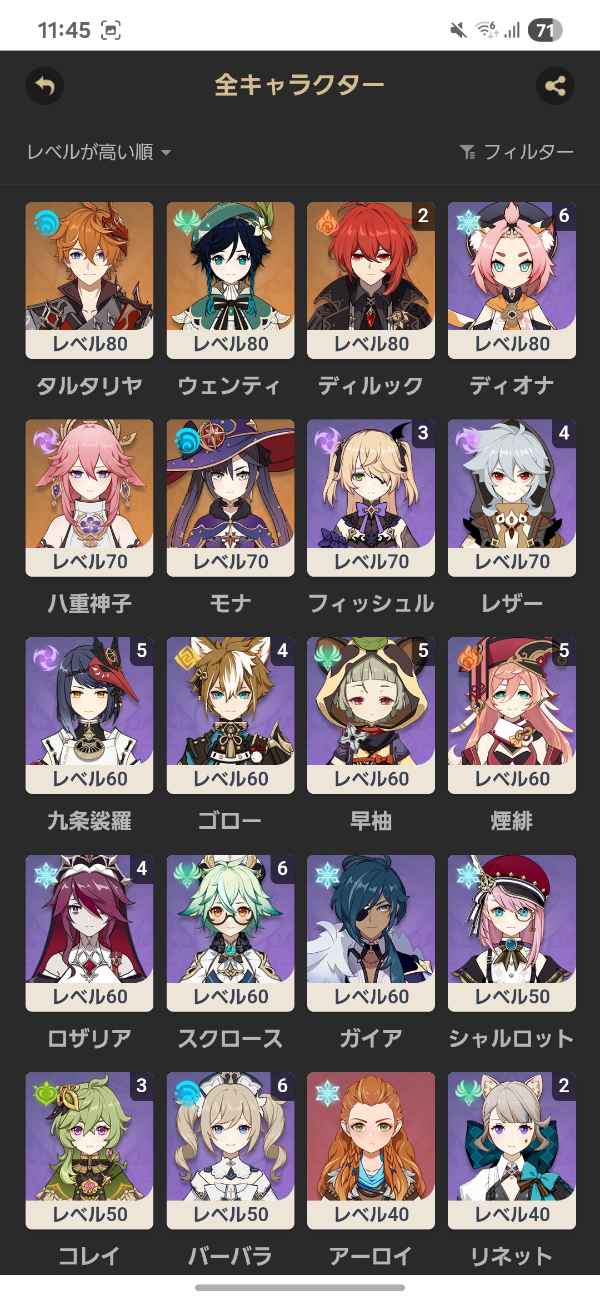Open 九条裟羅 character card
The height and width of the screenshot is (1300, 600).
pos(89,715)
